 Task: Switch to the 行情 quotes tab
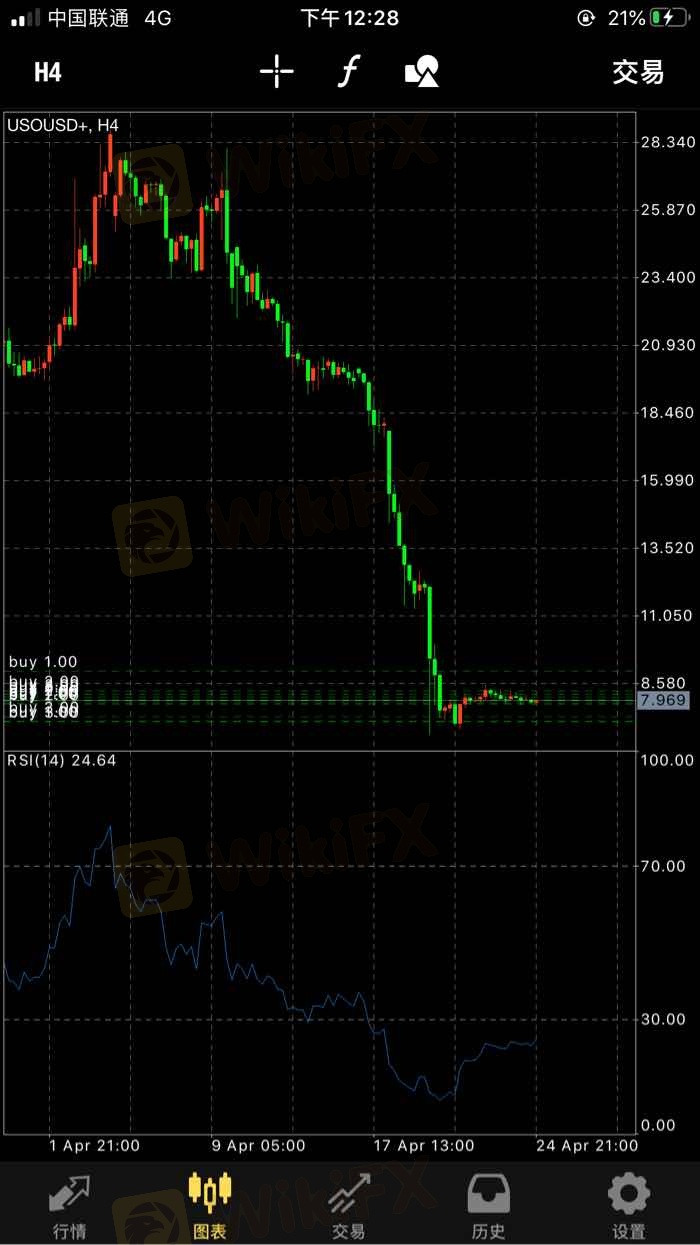tap(70, 1206)
